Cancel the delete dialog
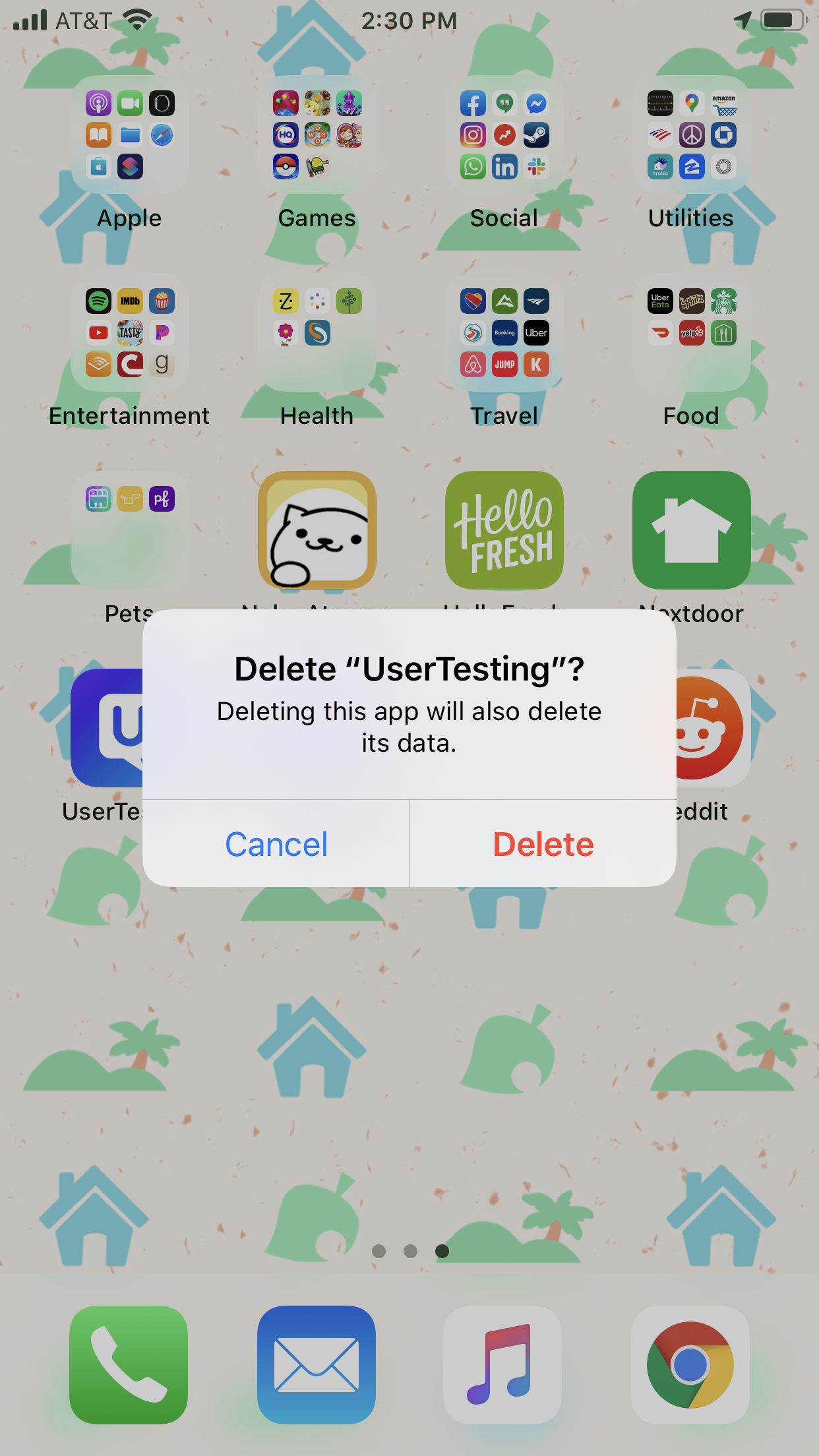 [276, 844]
